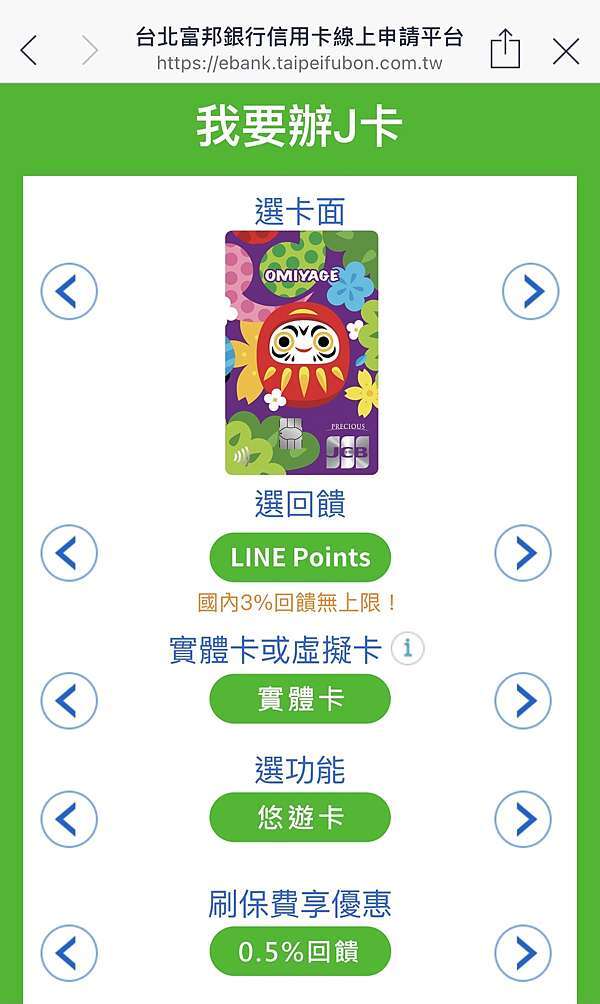Tap the 實體卡 option pill
Image resolution: width=600 pixels, height=1004 pixels.
click(300, 699)
